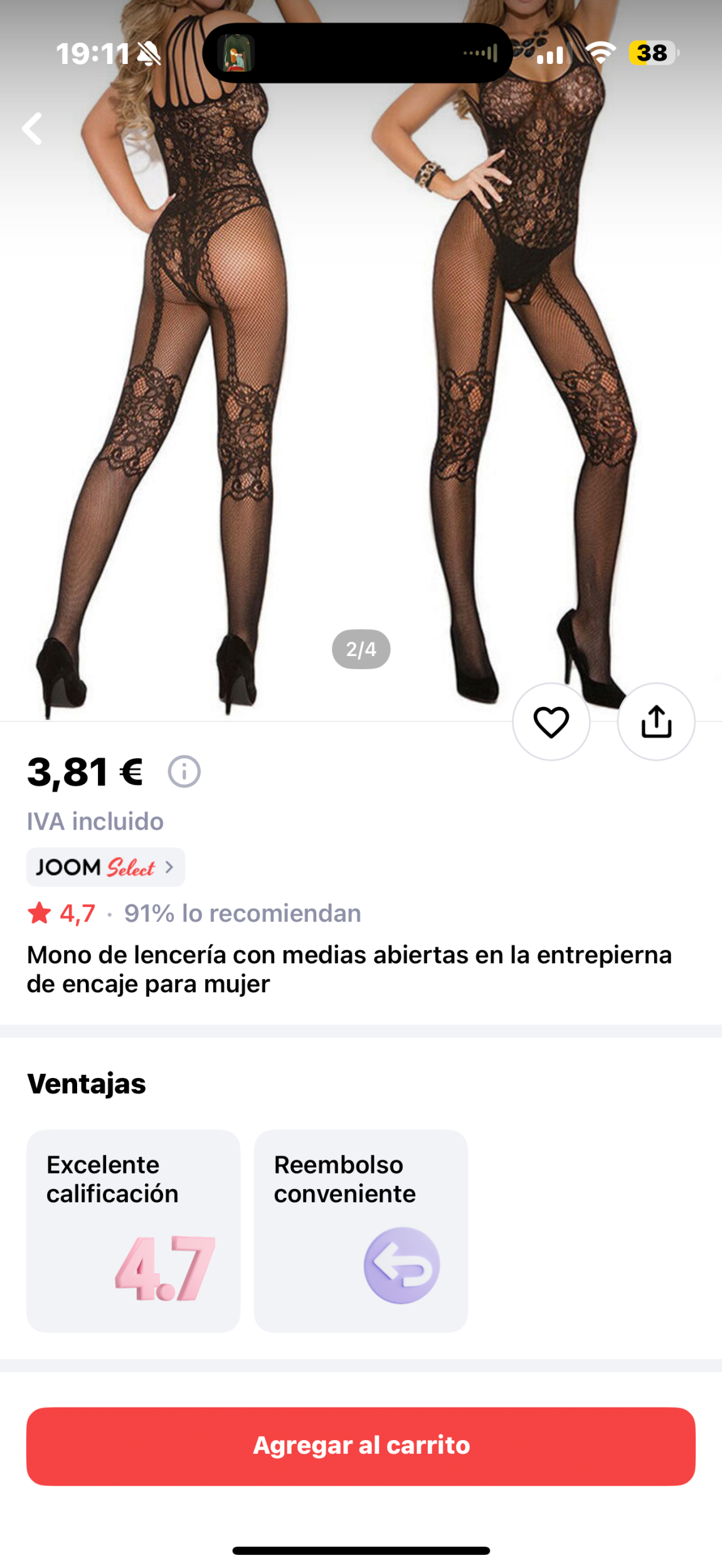Open the Joom Select badge

tap(105, 867)
